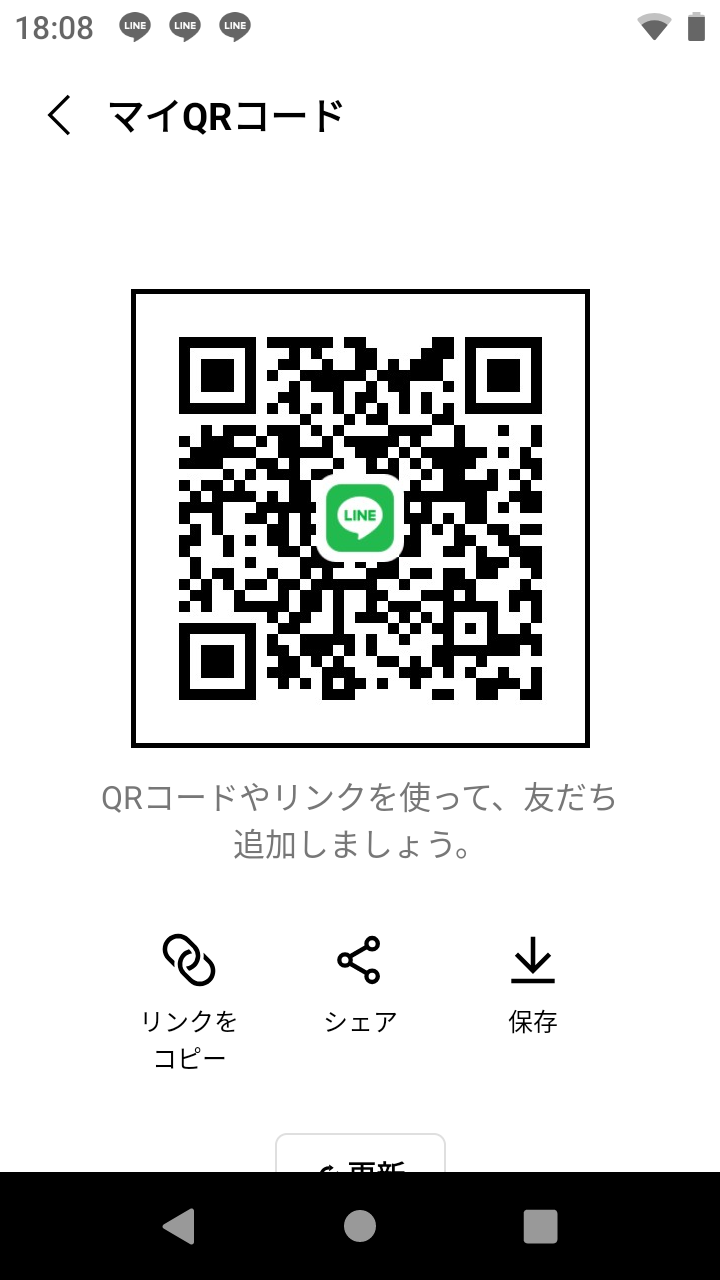Open recent apps from navigation bar

(x=540, y=1226)
